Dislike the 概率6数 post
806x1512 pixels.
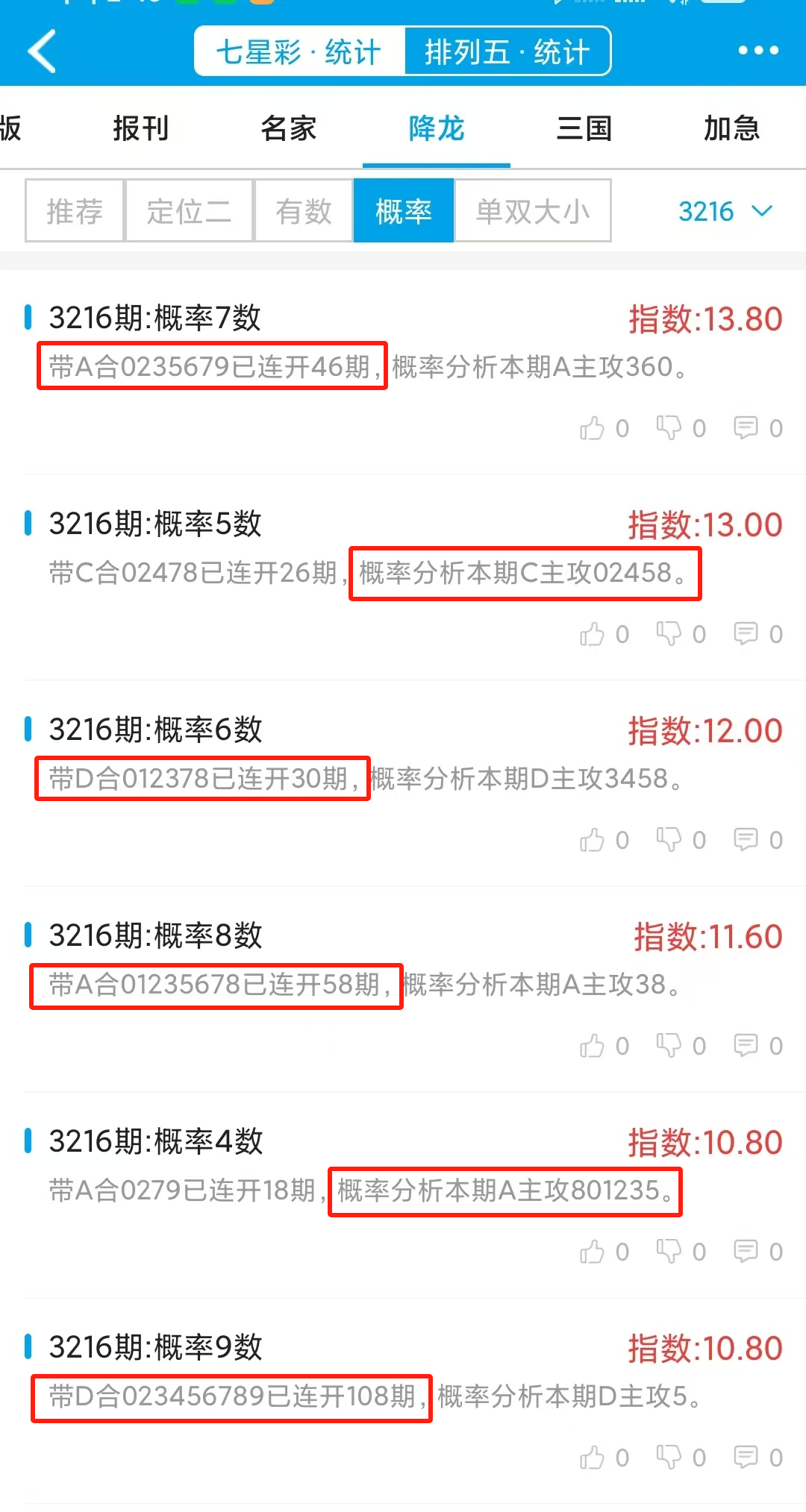coord(669,840)
